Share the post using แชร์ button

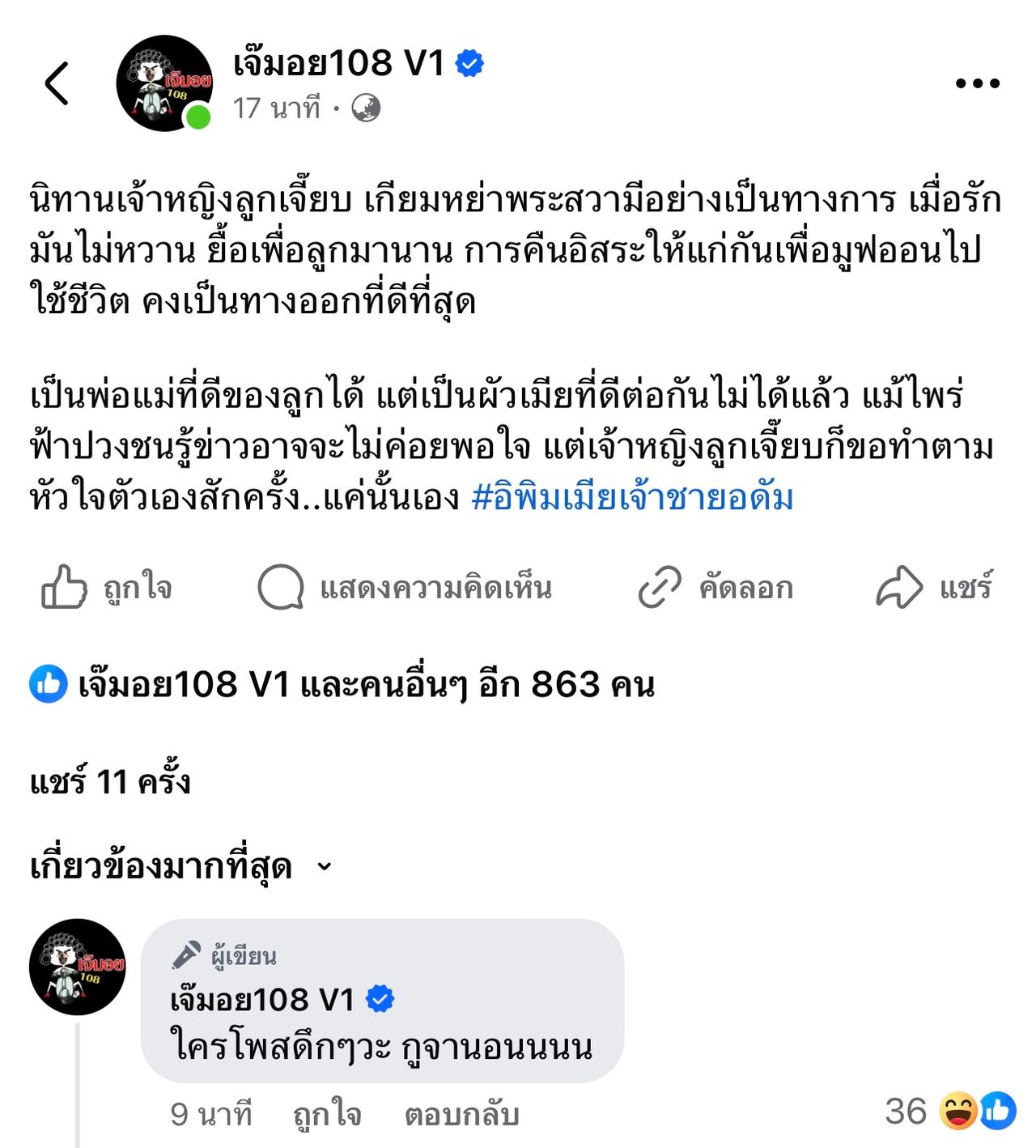point(934,587)
